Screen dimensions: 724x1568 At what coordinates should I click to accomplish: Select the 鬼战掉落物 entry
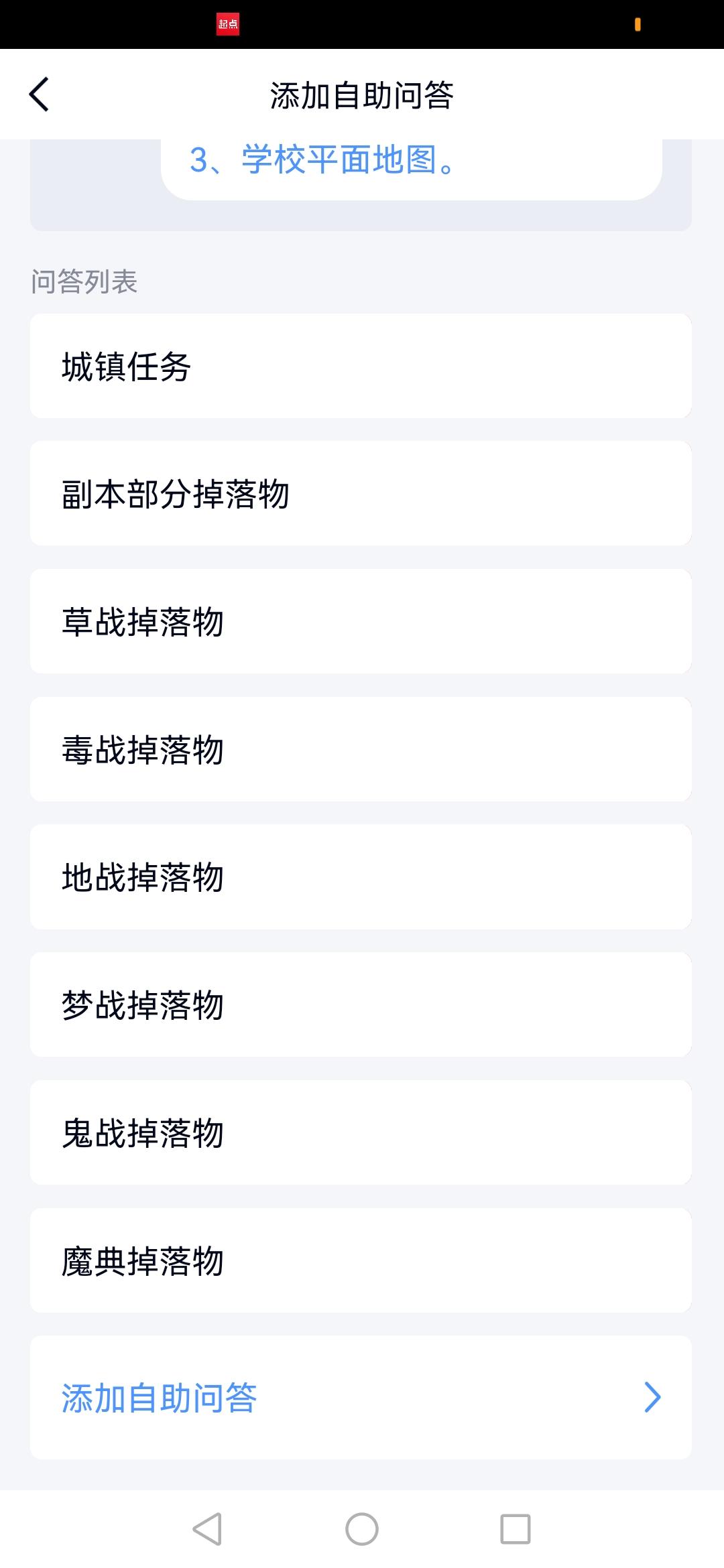361,1132
